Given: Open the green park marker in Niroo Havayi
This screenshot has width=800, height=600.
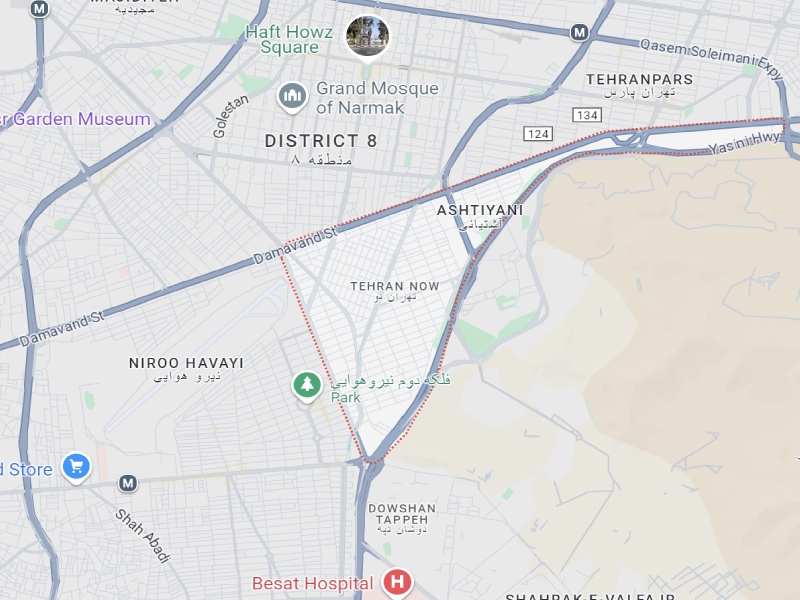Looking at the screenshot, I should (x=305, y=384).
